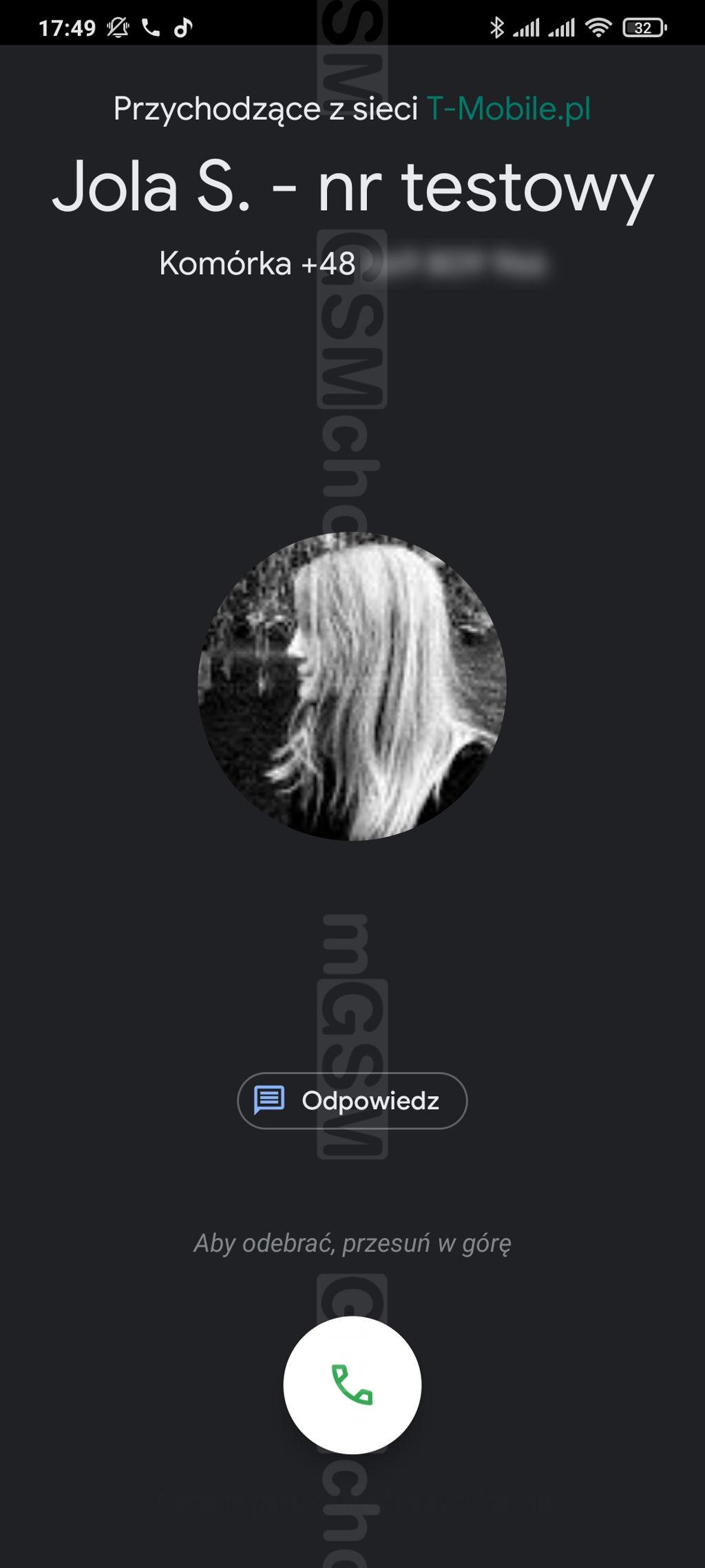Screen dimensions: 705x1568
Task: Tap the green phone answer button
Action: point(352,1385)
